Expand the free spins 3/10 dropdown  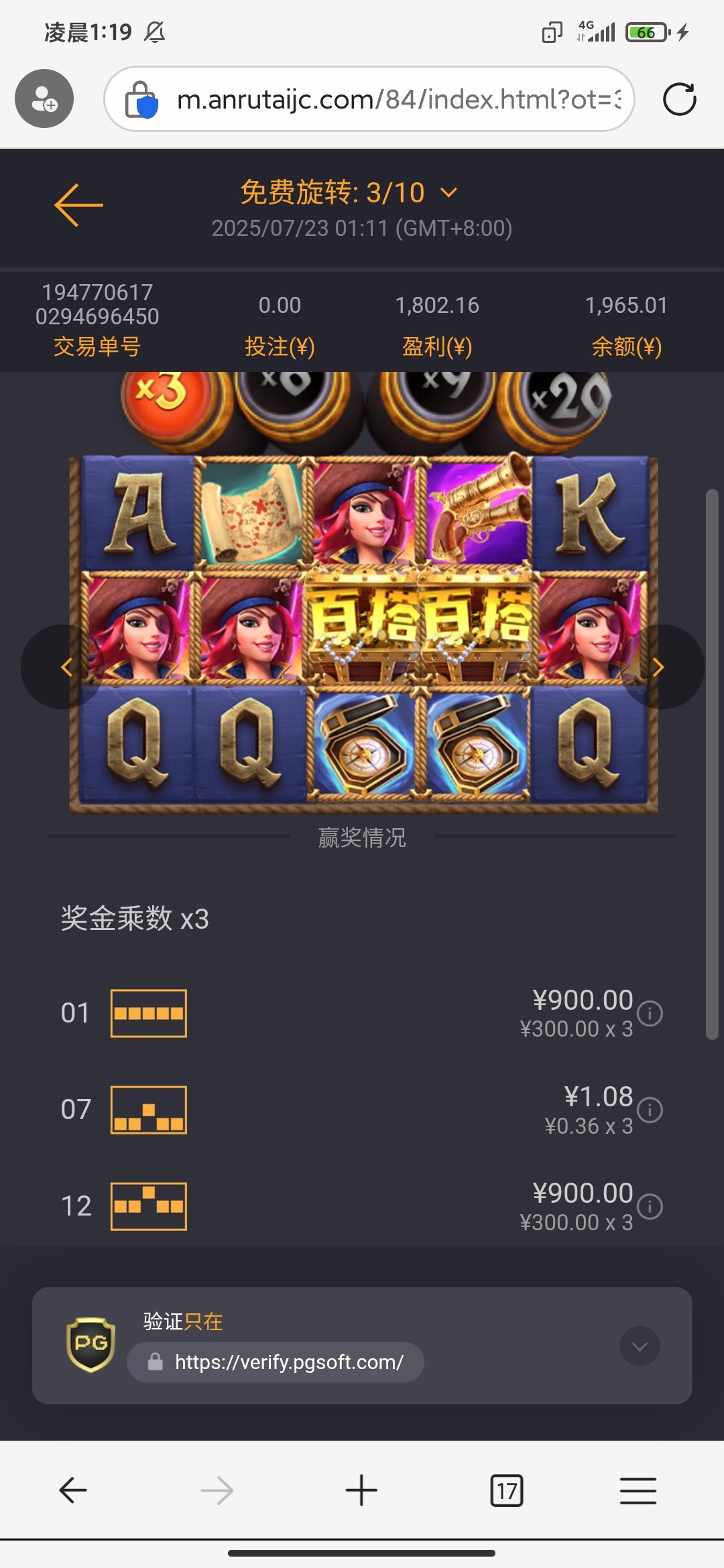pyautogui.click(x=448, y=193)
